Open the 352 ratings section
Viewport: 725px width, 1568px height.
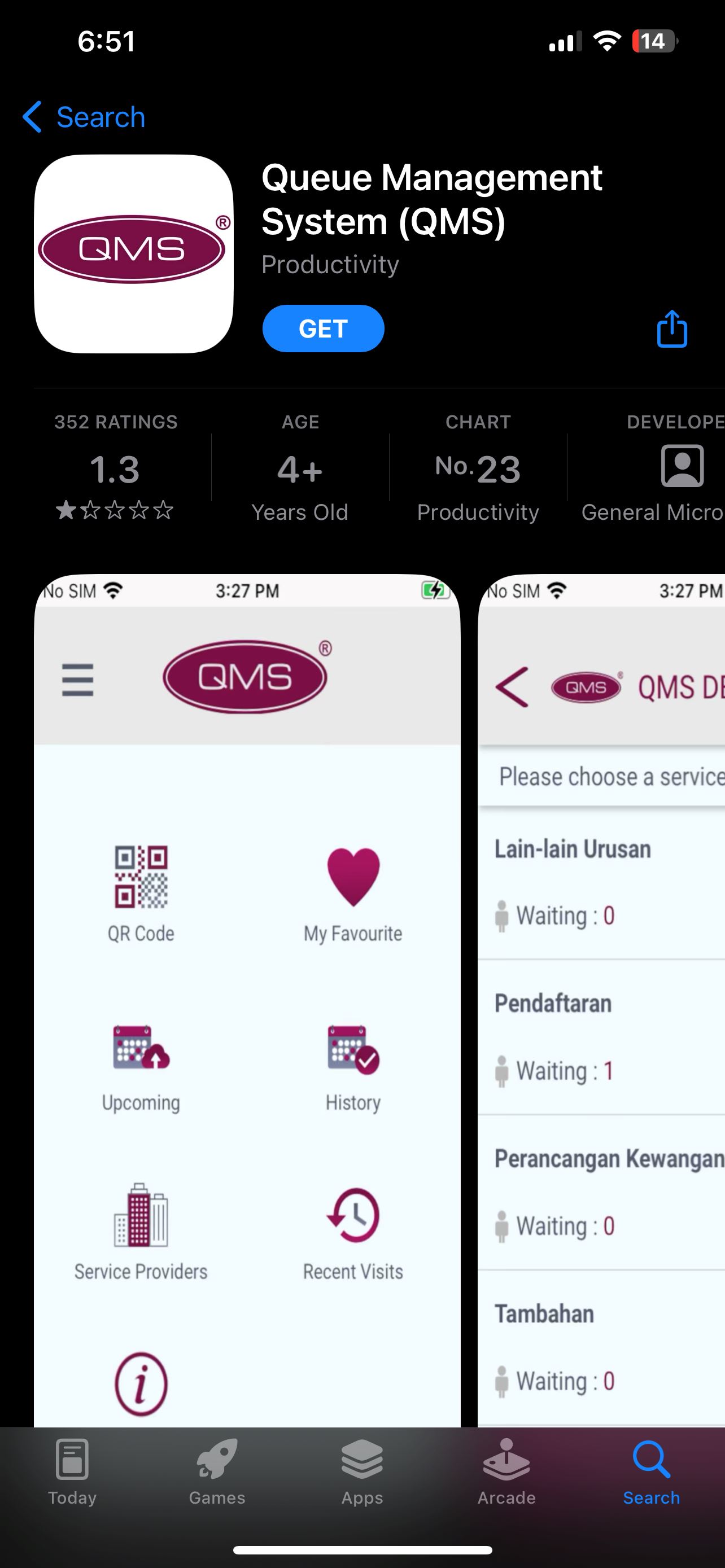click(116, 467)
